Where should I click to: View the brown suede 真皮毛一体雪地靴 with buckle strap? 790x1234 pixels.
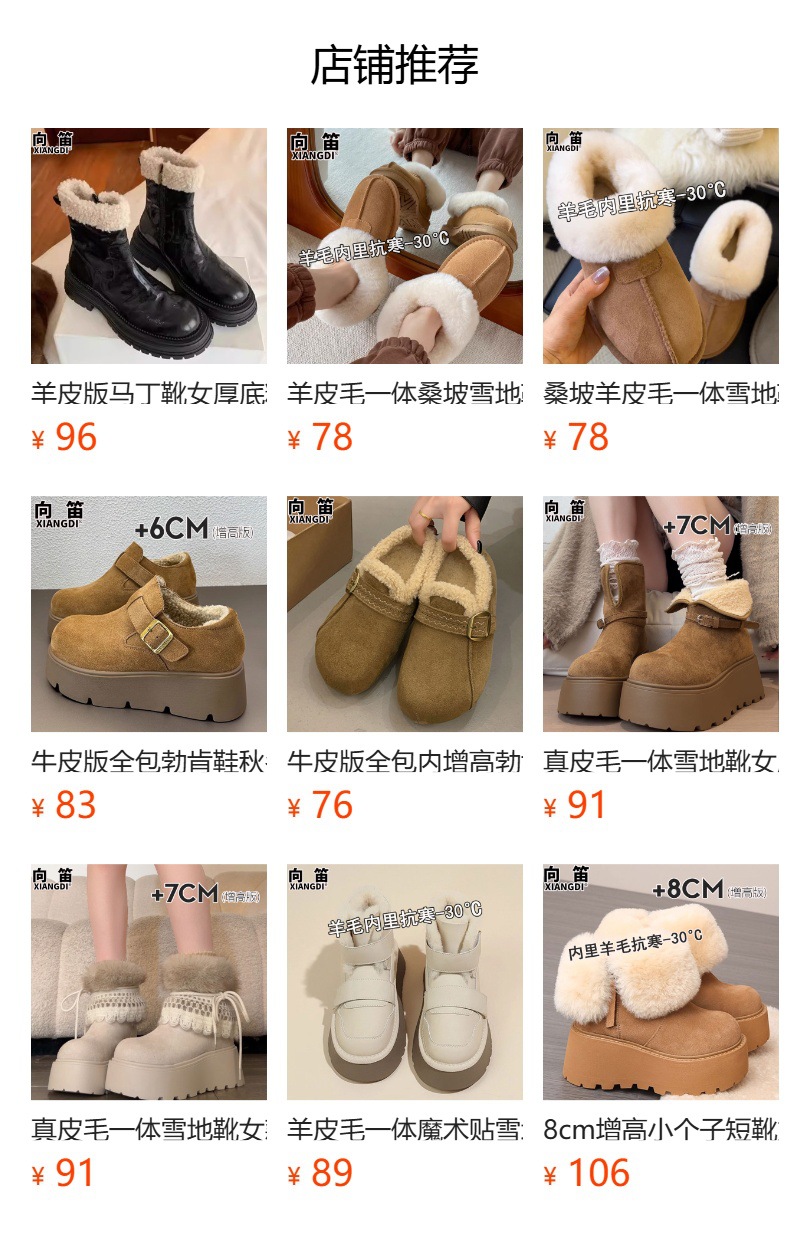[x=660, y=614]
